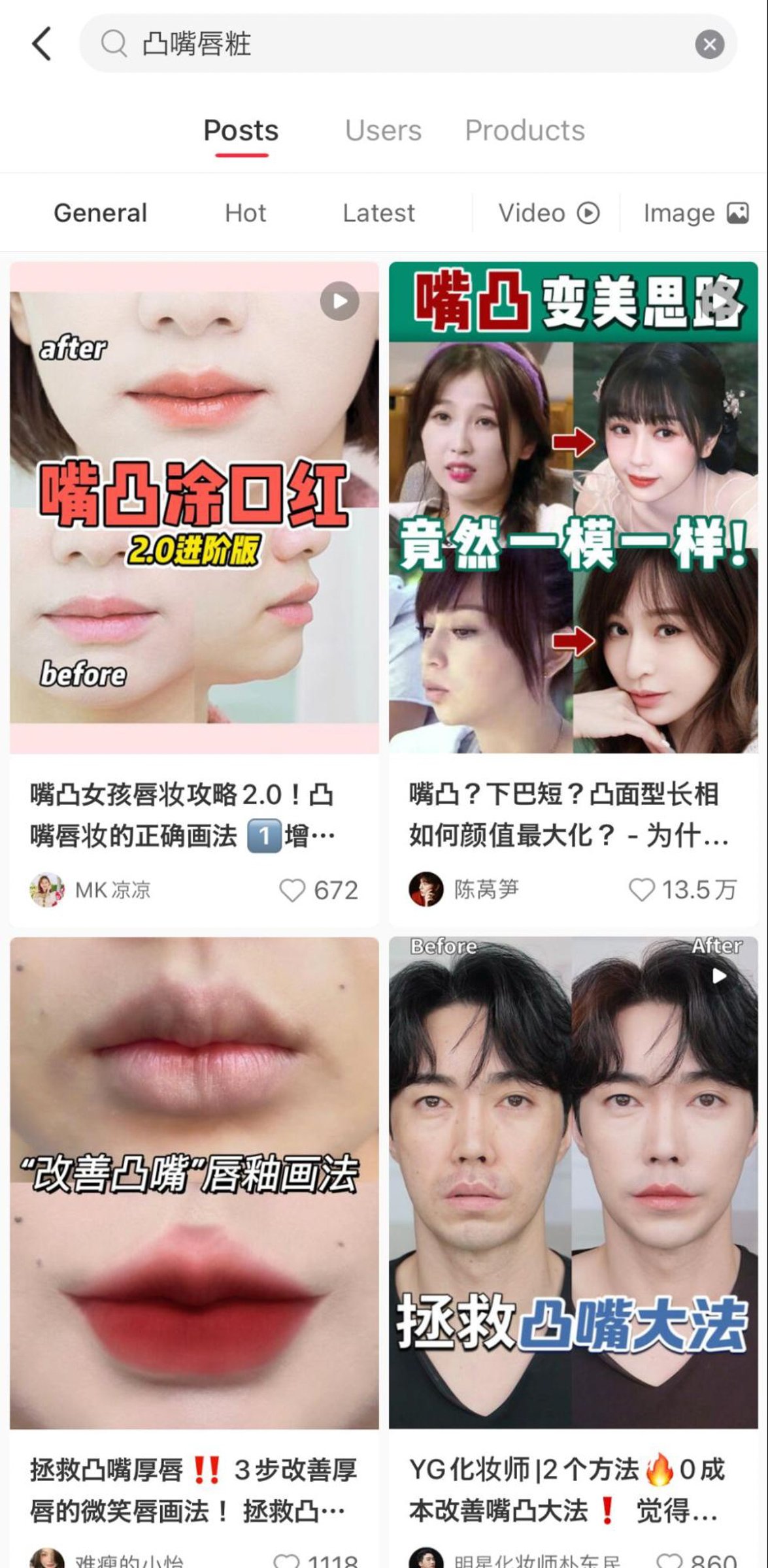Sort results by Hot
768x1568 pixels.
pyautogui.click(x=245, y=213)
